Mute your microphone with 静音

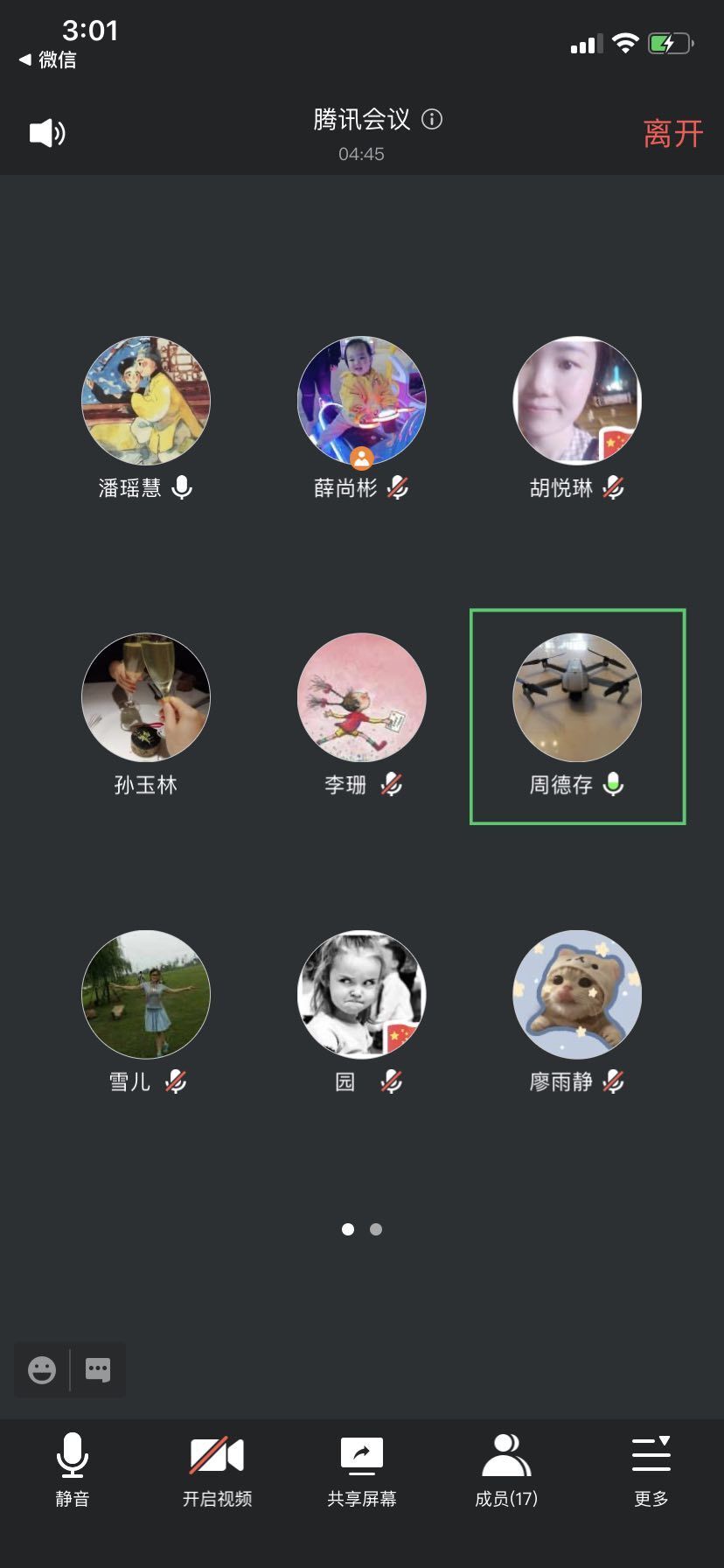(73, 1470)
